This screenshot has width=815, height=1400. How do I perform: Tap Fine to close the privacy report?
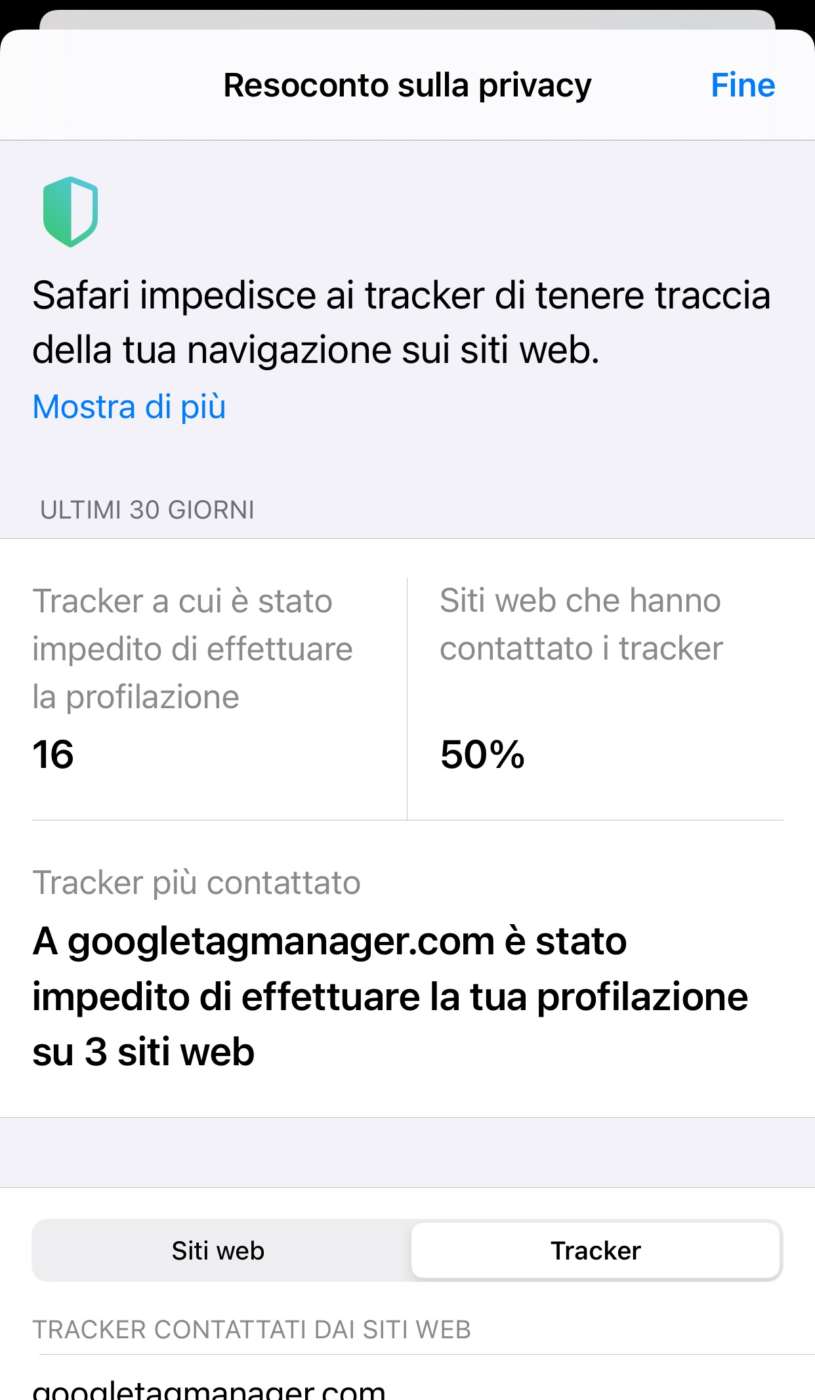click(x=742, y=85)
